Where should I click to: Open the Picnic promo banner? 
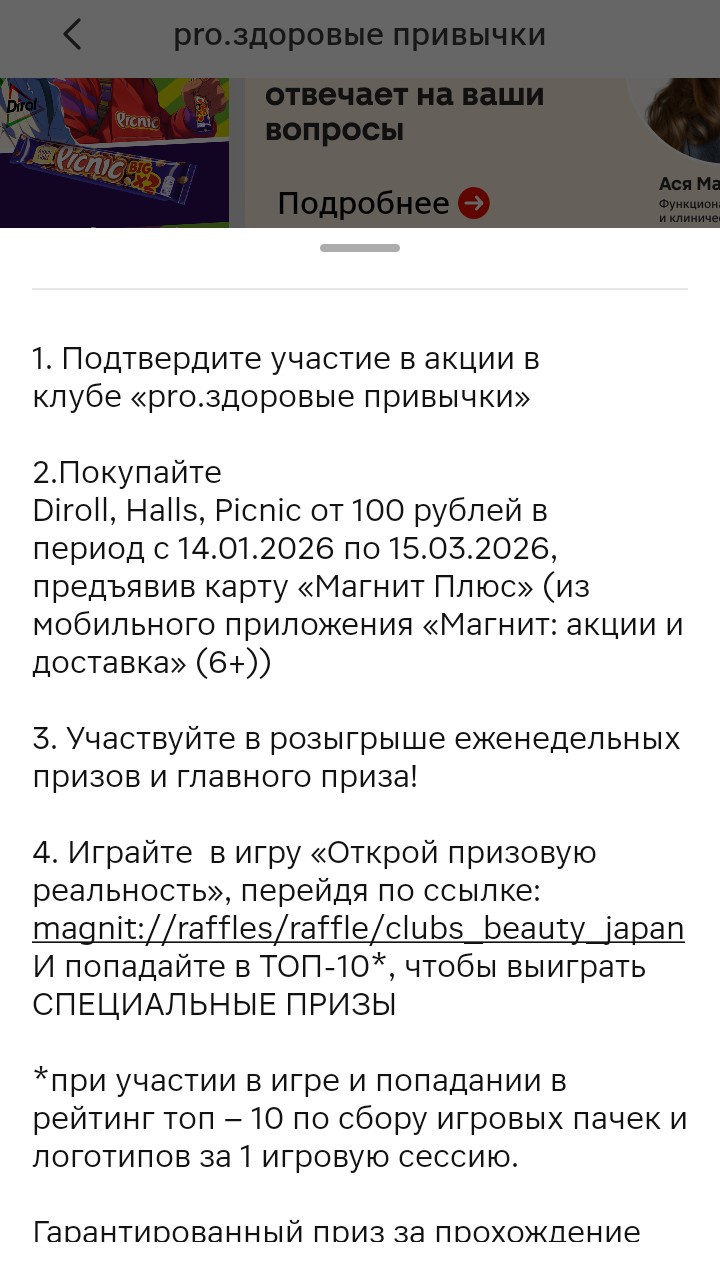(114, 152)
